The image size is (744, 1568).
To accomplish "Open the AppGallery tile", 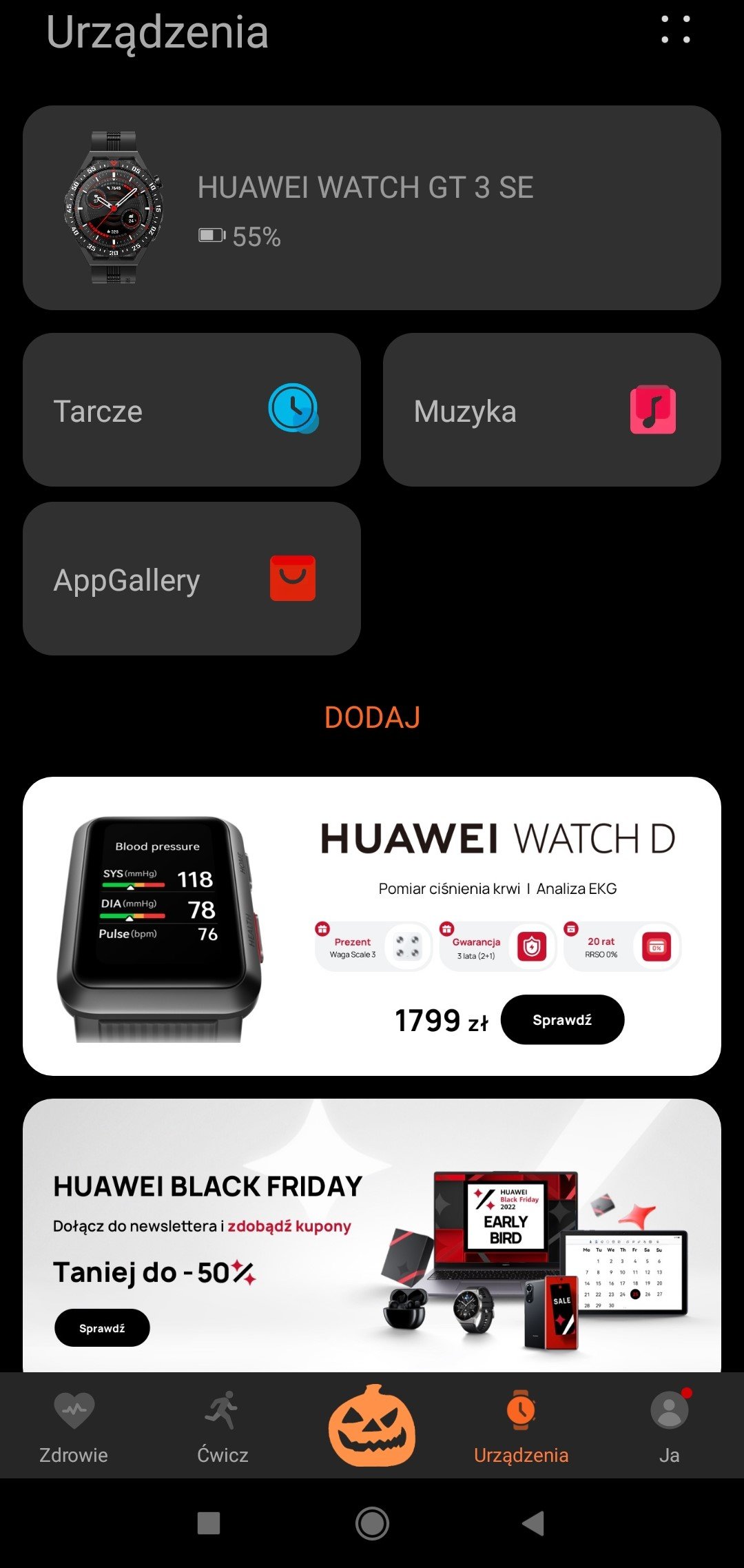I will pyautogui.click(x=192, y=578).
